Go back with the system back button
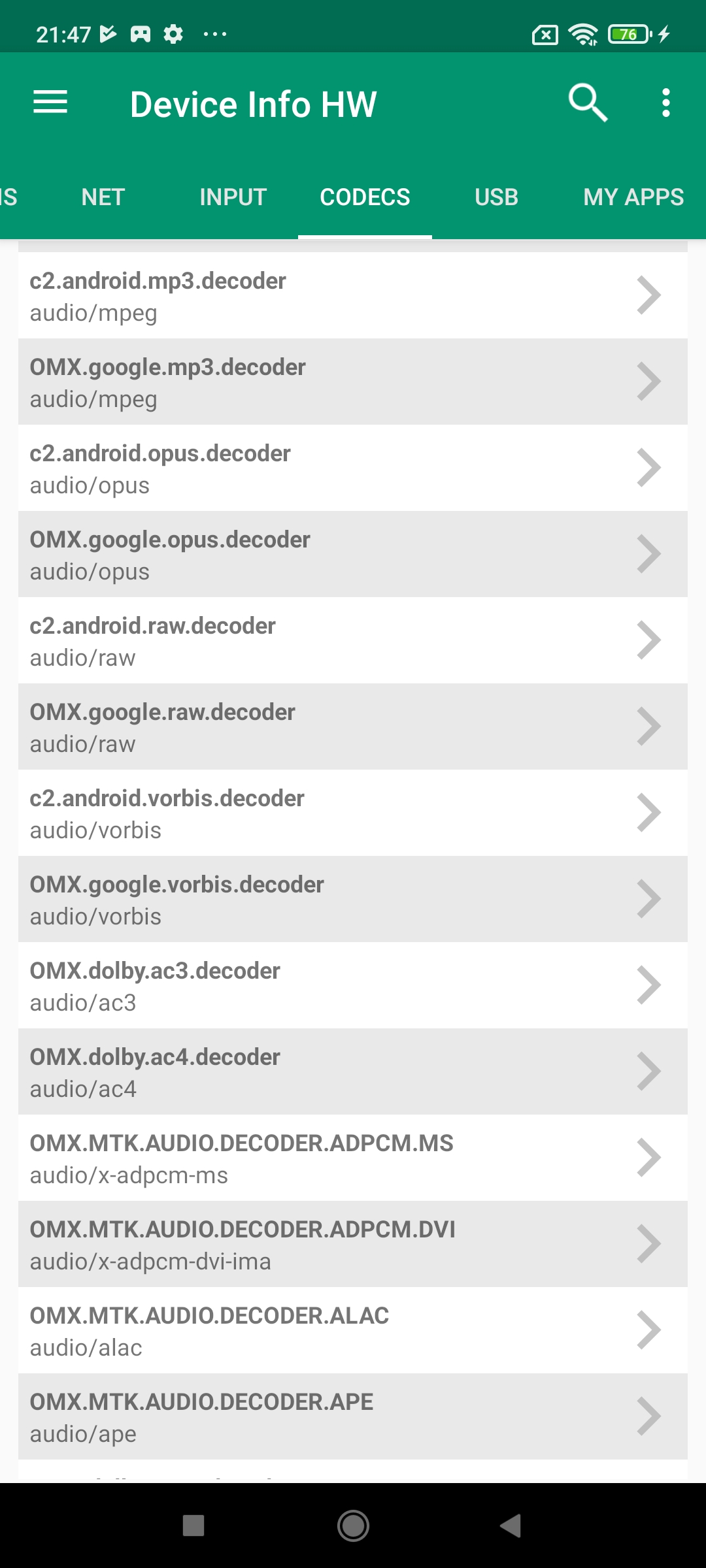706x1568 pixels. [511, 1526]
